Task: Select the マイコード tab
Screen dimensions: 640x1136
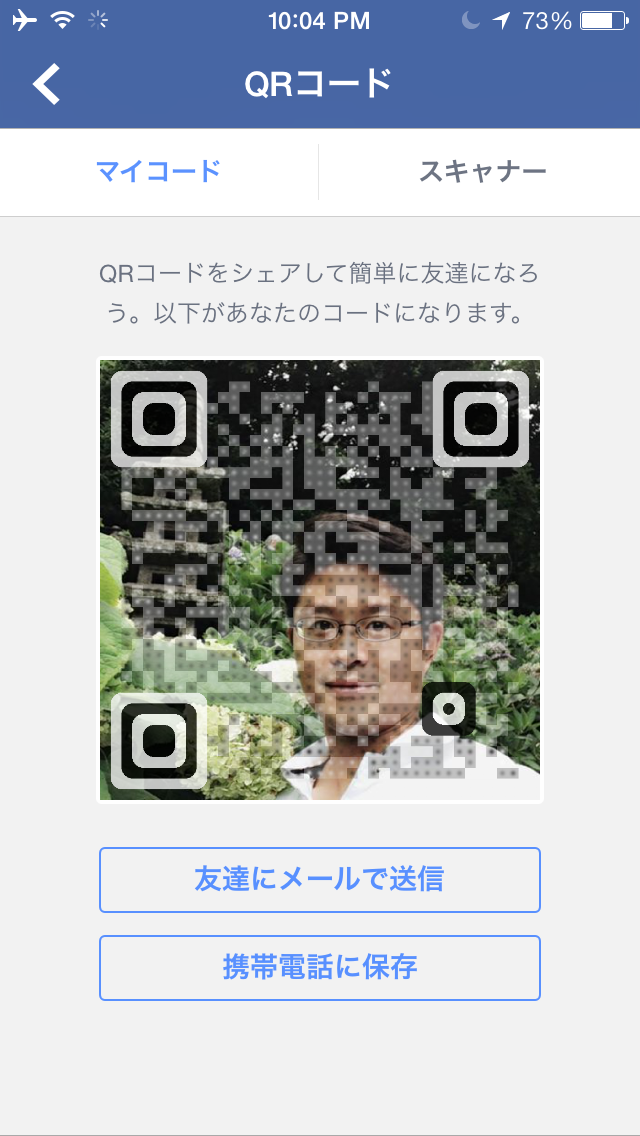Action: (x=159, y=171)
